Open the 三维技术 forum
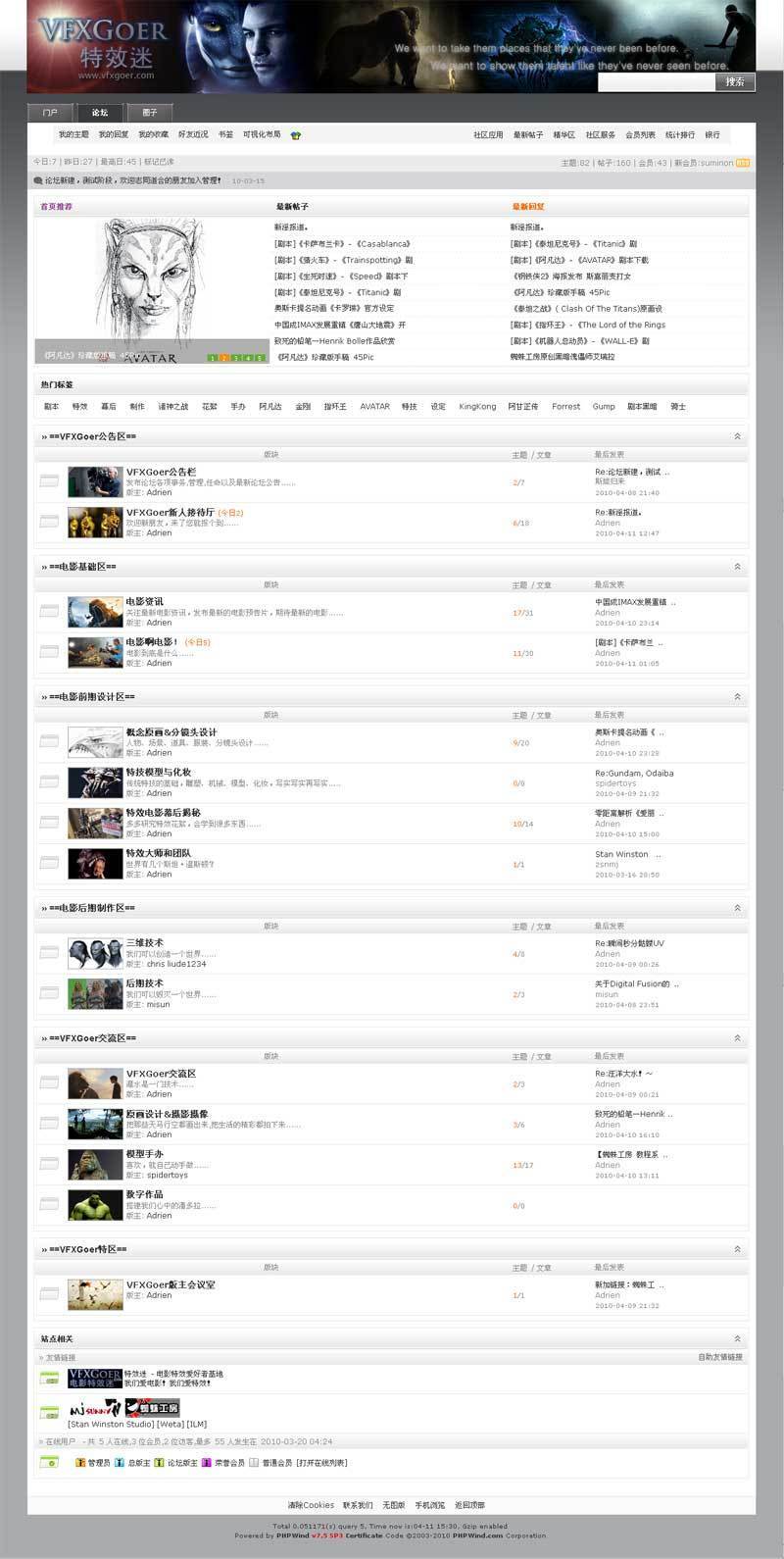This screenshot has width=784, height=1559. [x=144, y=943]
